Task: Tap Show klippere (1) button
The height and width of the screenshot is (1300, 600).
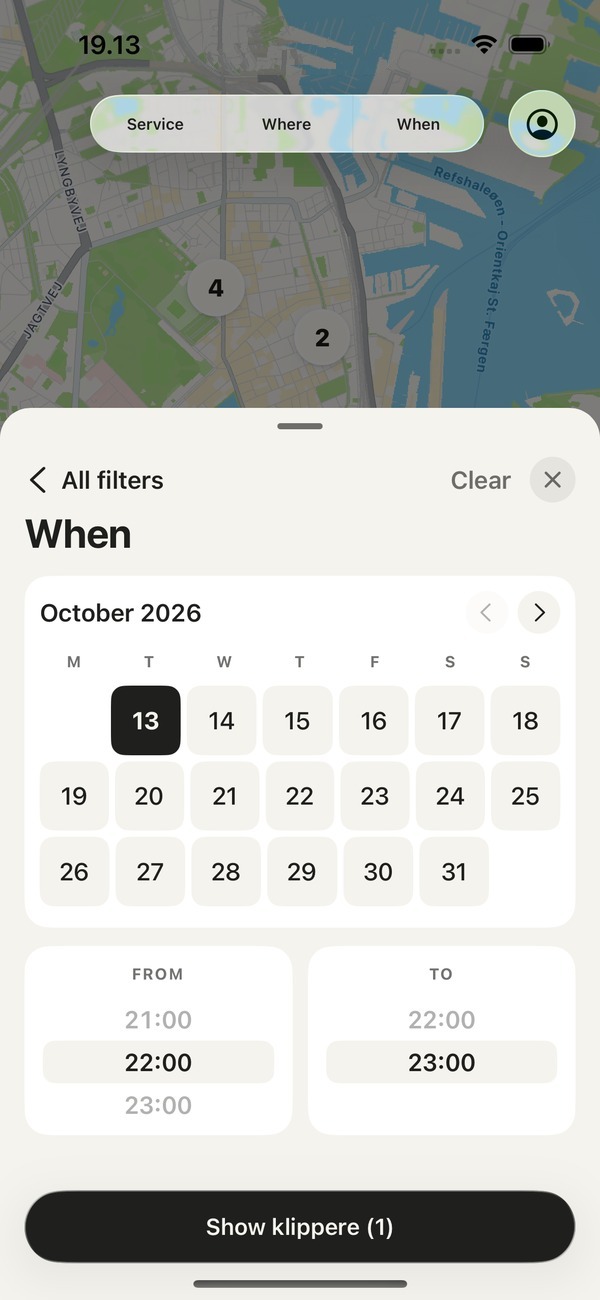Action: click(300, 1227)
